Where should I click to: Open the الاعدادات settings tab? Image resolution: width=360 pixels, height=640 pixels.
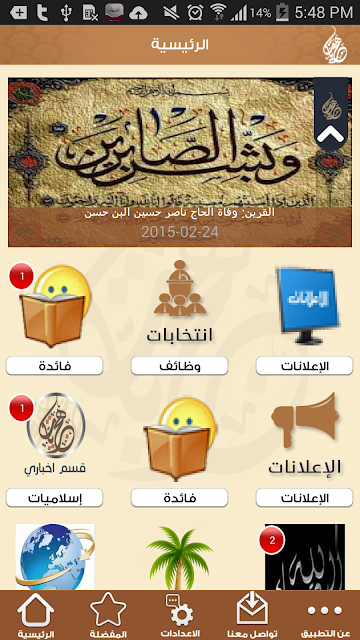[x=180, y=616]
